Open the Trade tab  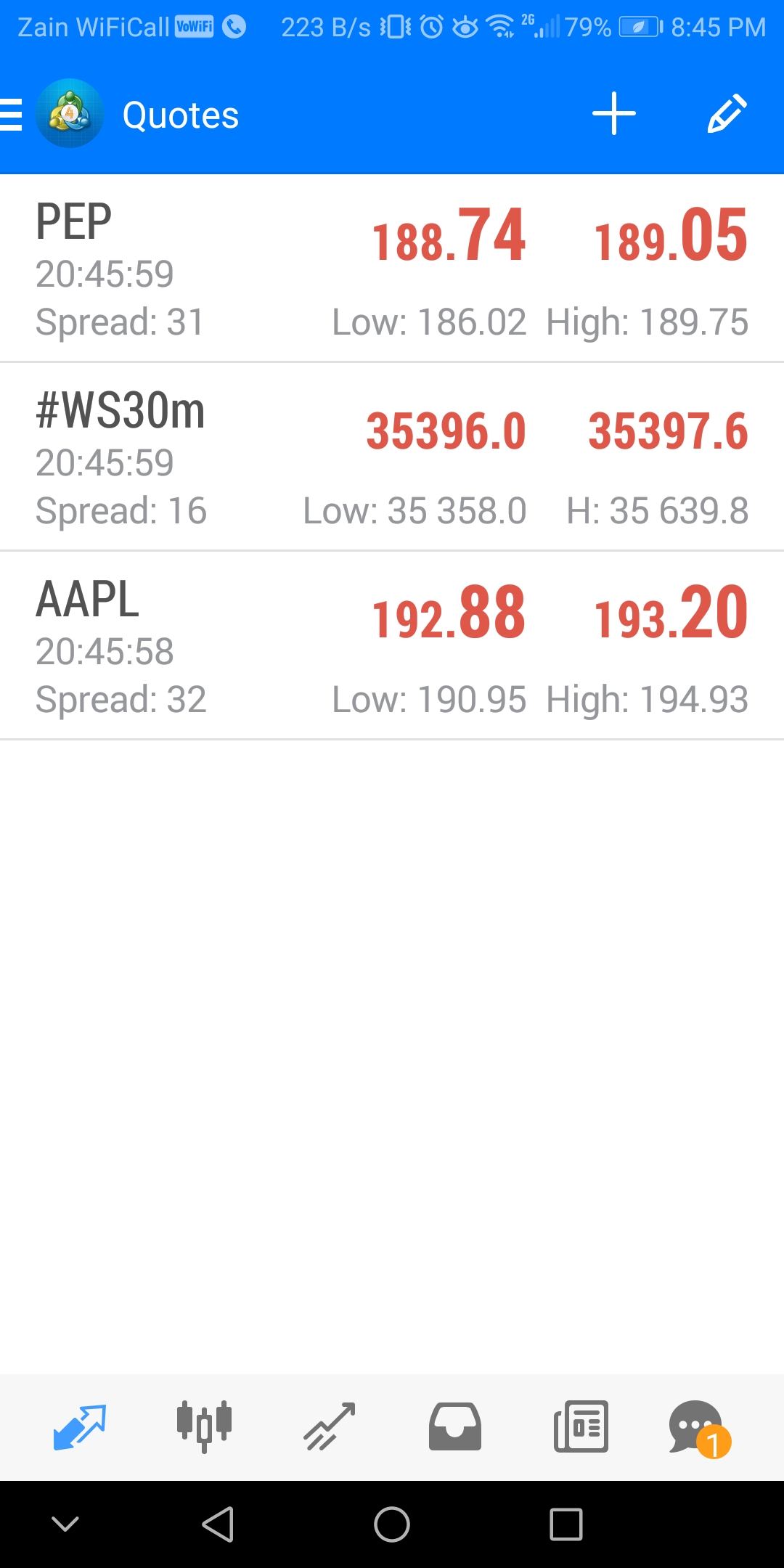pyautogui.click(x=330, y=1427)
